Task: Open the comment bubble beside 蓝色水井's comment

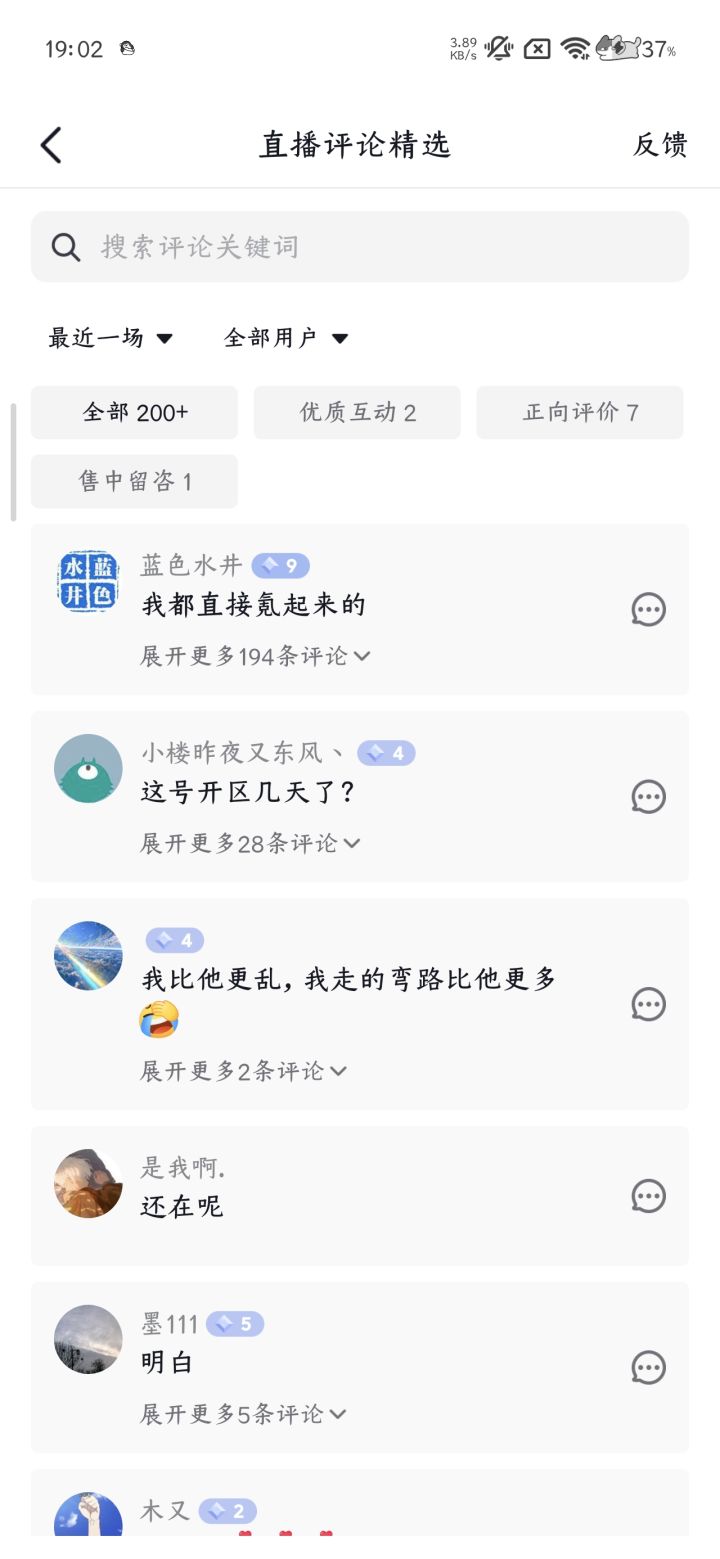Action: (x=649, y=610)
